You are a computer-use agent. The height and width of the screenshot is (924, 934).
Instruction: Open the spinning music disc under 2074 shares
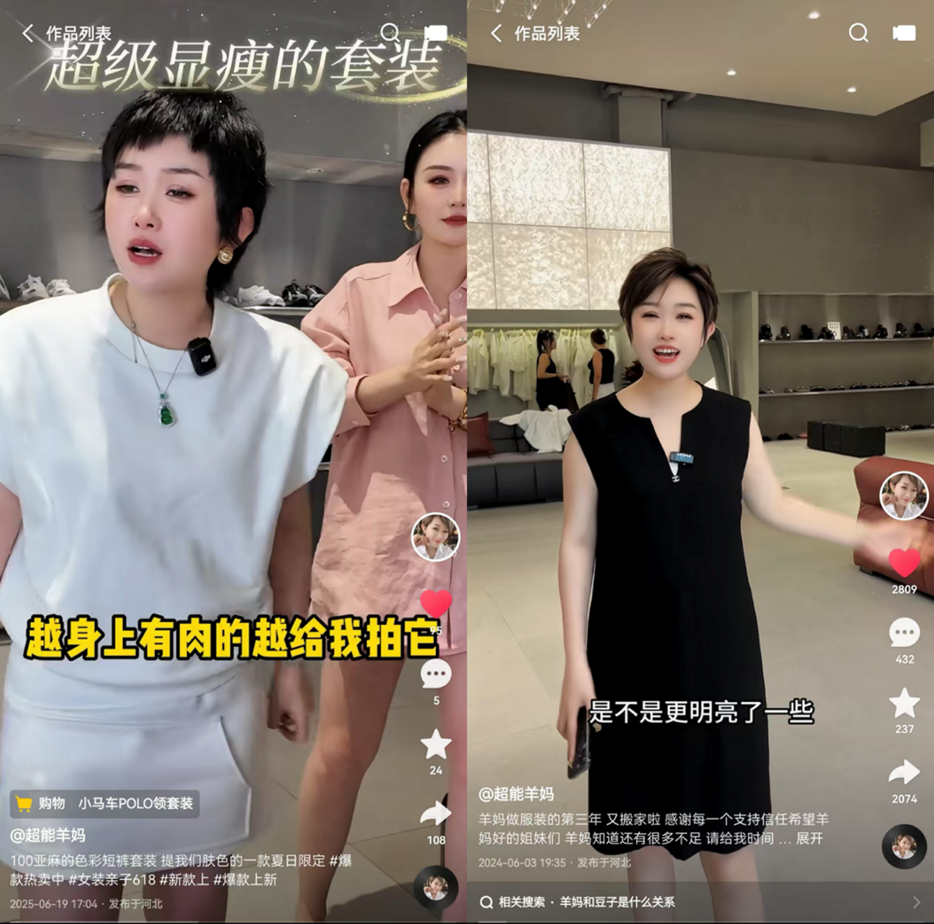[x=903, y=846]
